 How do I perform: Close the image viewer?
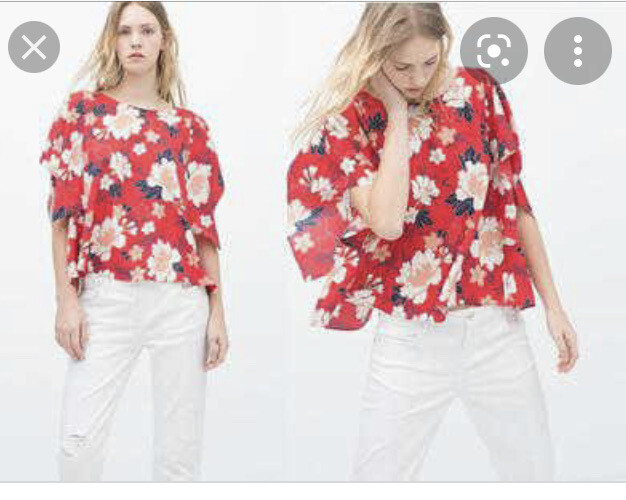tap(34, 47)
